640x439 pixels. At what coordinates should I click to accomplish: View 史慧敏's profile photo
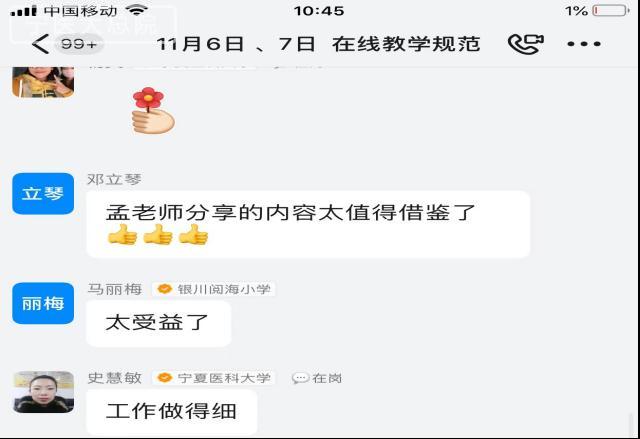[x=43, y=392]
